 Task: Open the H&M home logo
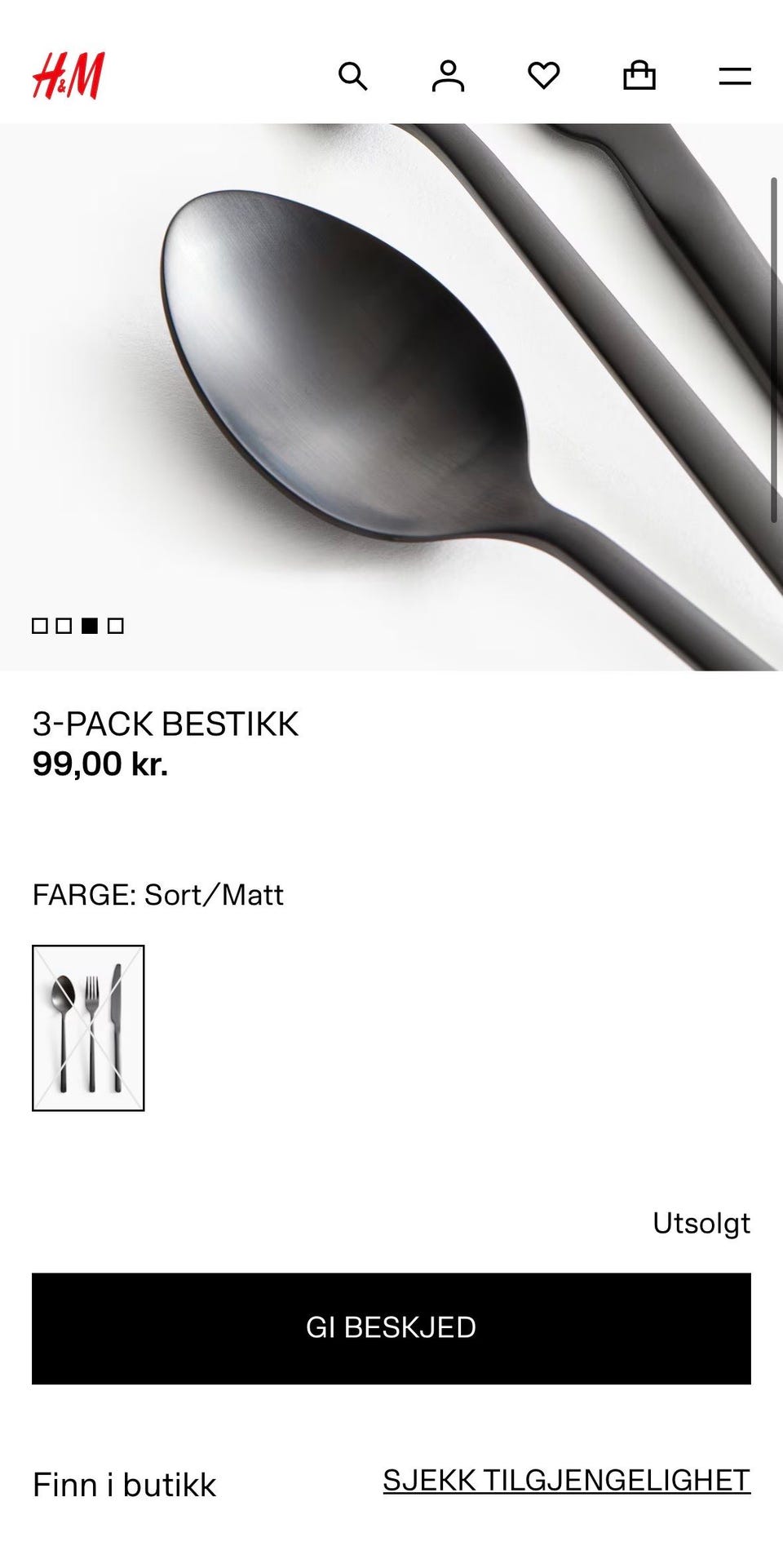click(69, 76)
